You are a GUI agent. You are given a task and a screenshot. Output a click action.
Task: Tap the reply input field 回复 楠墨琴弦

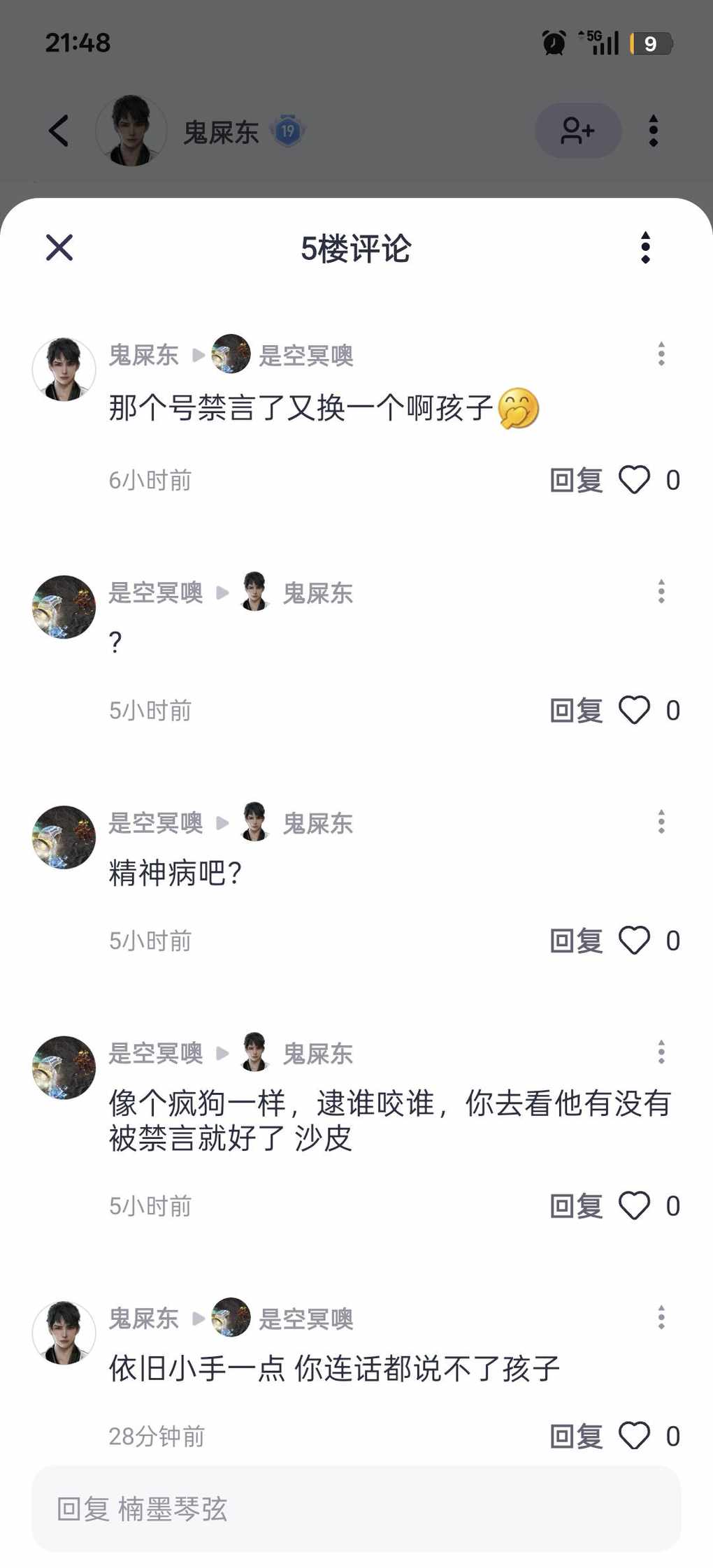tap(356, 1509)
